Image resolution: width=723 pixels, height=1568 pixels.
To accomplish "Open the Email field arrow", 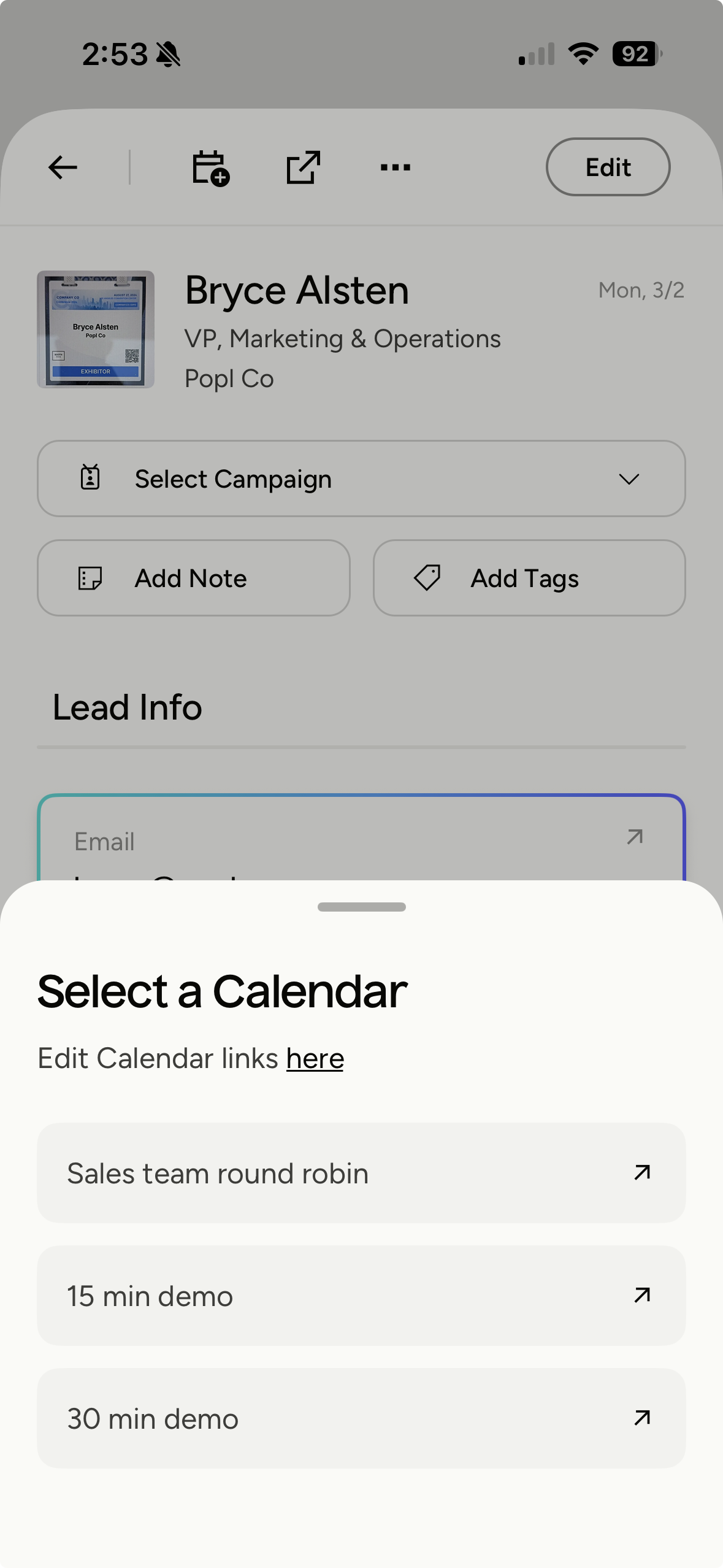I will coord(635,837).
